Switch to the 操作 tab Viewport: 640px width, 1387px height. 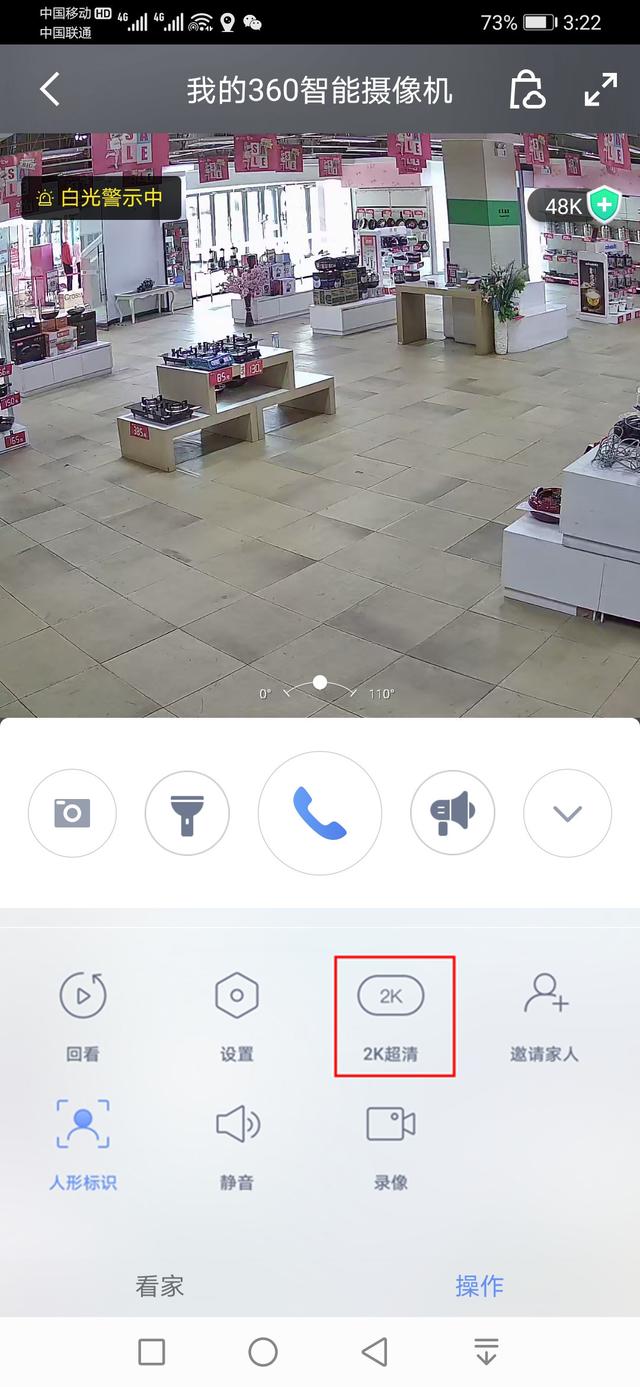coord(480,1286)
